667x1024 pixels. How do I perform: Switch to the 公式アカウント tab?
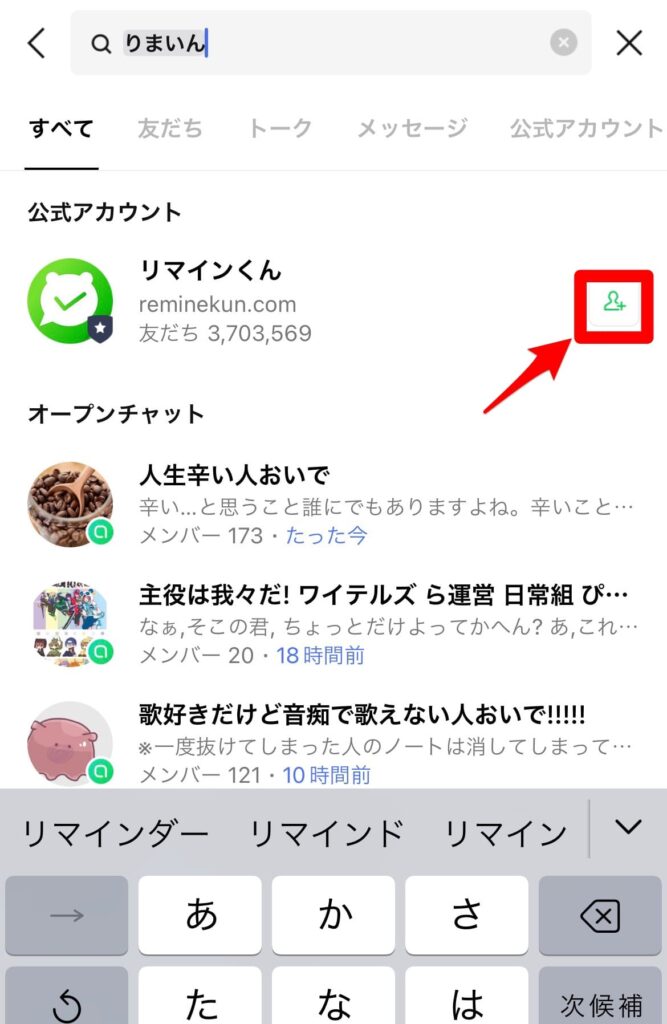click(x=586, y=128)
